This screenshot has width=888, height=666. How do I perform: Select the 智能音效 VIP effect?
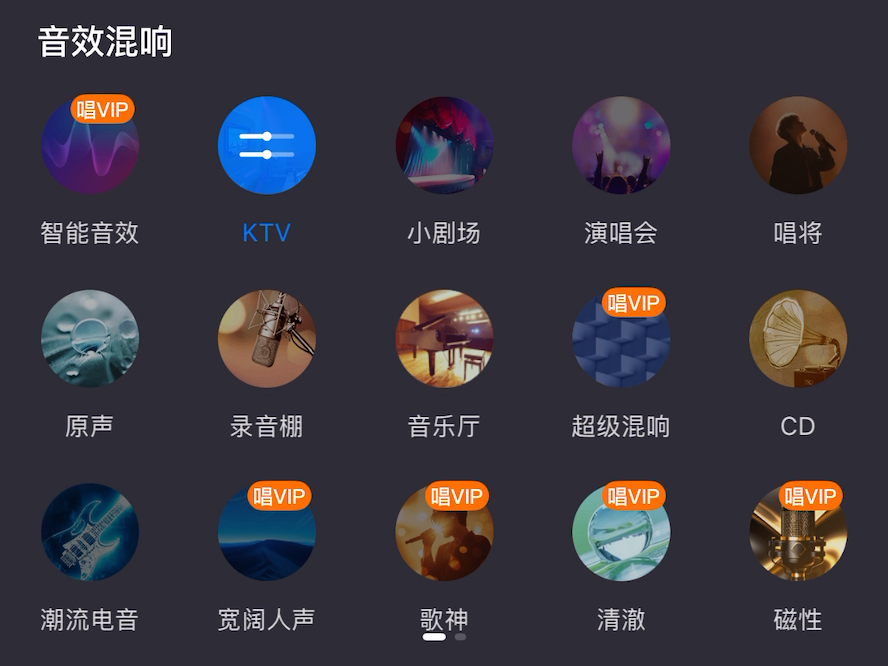[90, 146]
